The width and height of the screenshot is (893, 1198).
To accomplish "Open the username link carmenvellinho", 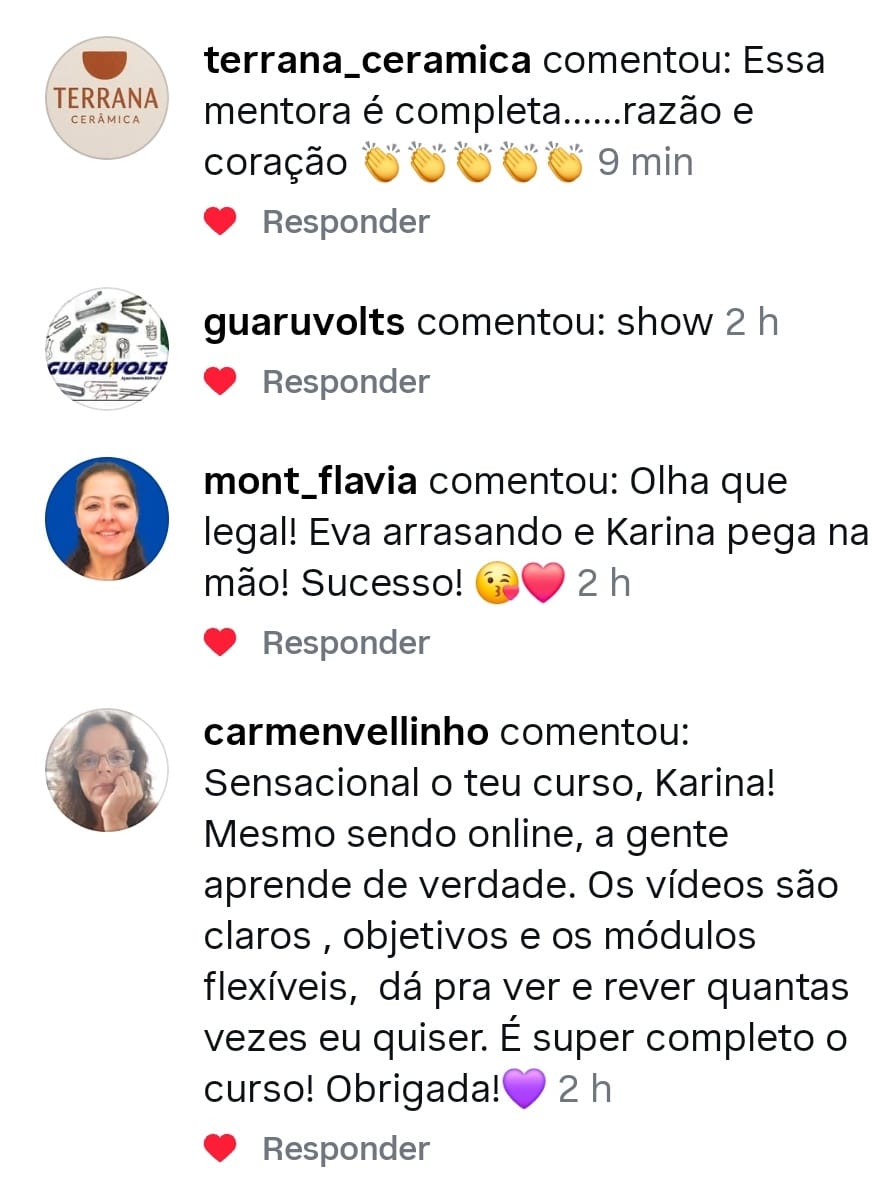I will click(346, 734).
